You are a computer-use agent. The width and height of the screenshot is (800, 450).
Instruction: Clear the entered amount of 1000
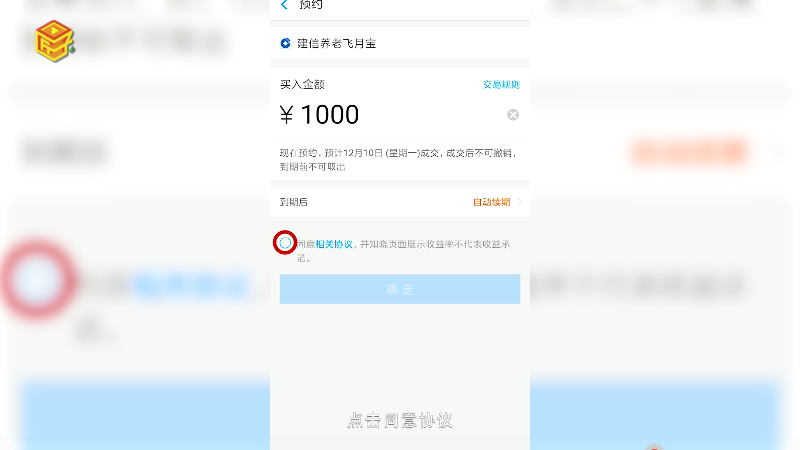[x=513, y=115]
